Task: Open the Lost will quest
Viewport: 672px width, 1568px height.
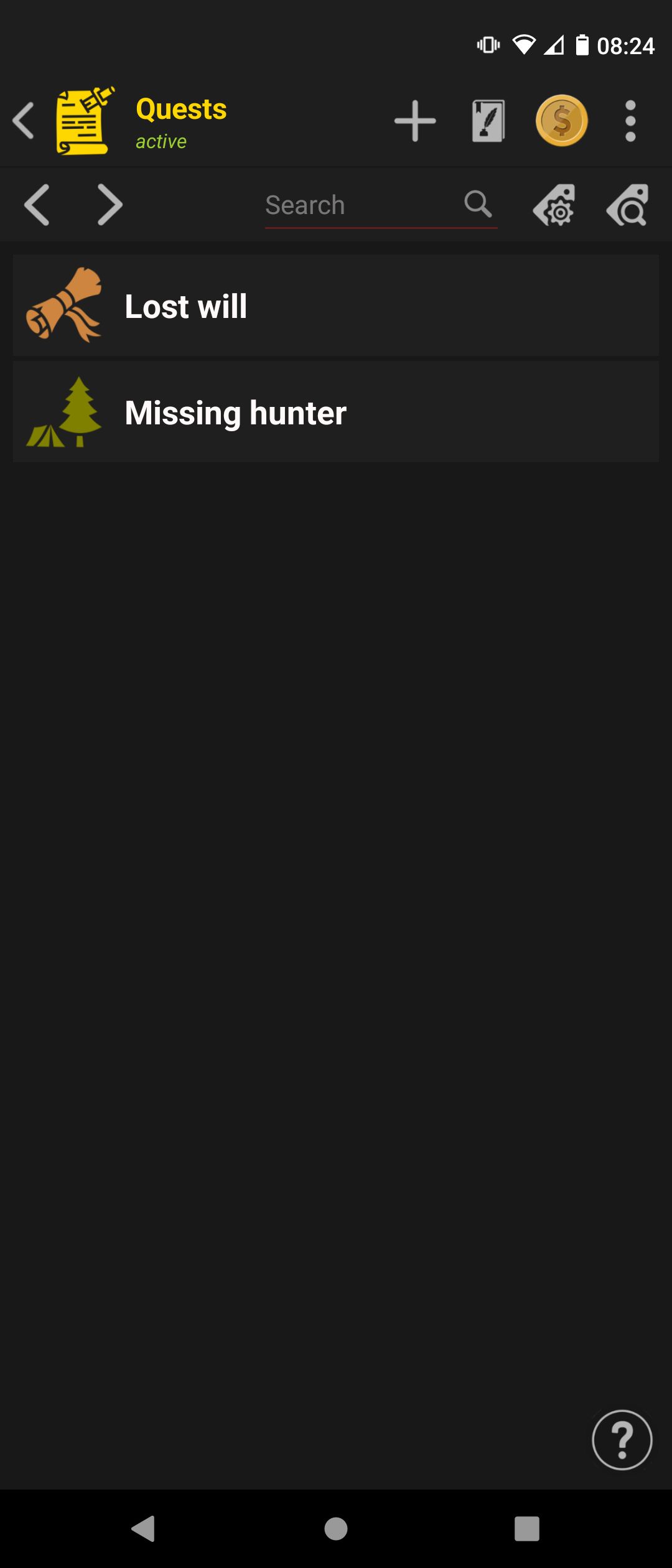Action: tap(336, 306)
